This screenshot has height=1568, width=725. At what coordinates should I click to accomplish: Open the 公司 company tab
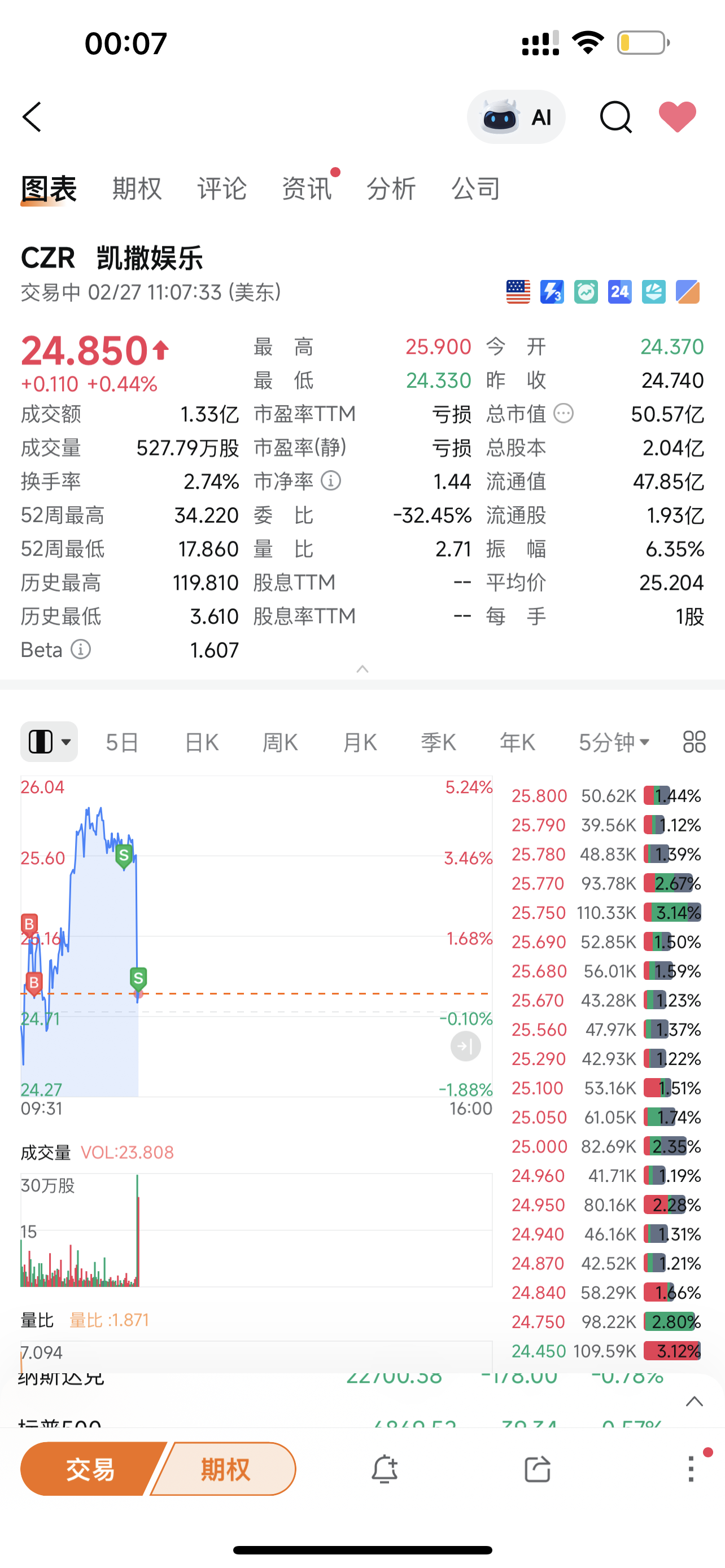point(475,189)
